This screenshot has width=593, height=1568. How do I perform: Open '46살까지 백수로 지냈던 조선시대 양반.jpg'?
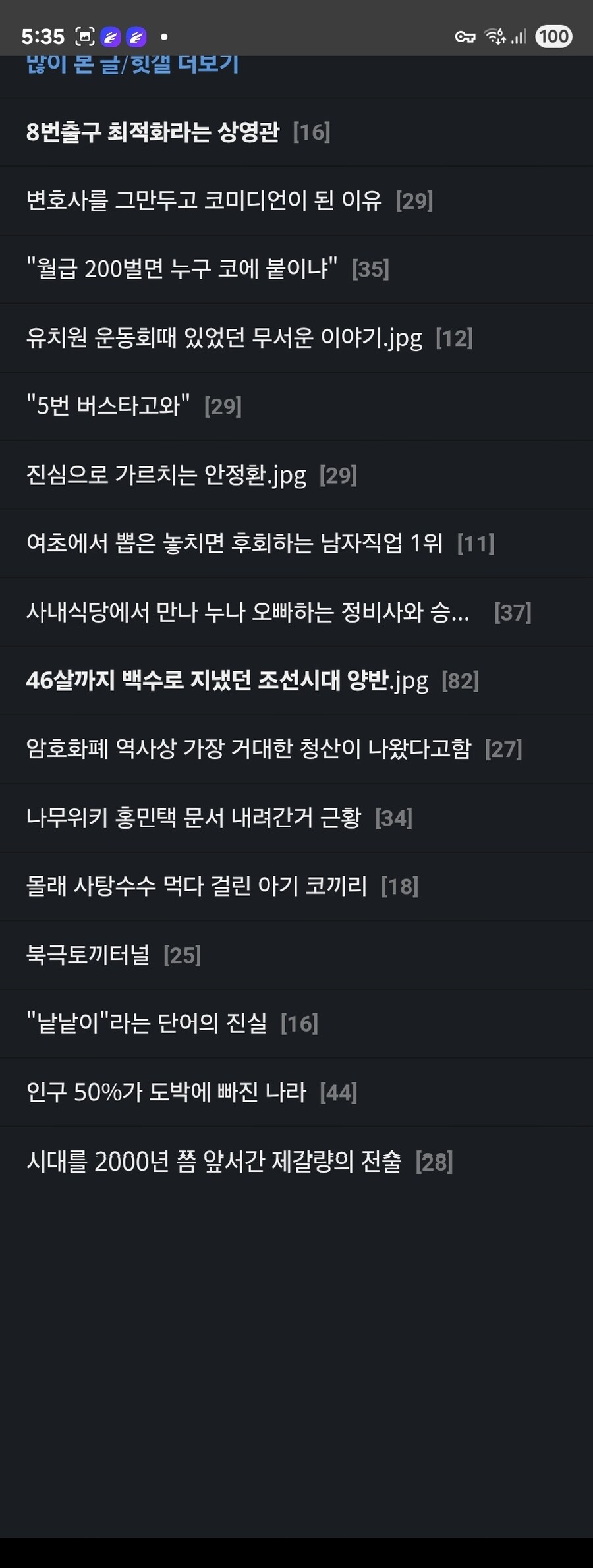[227, 681]
